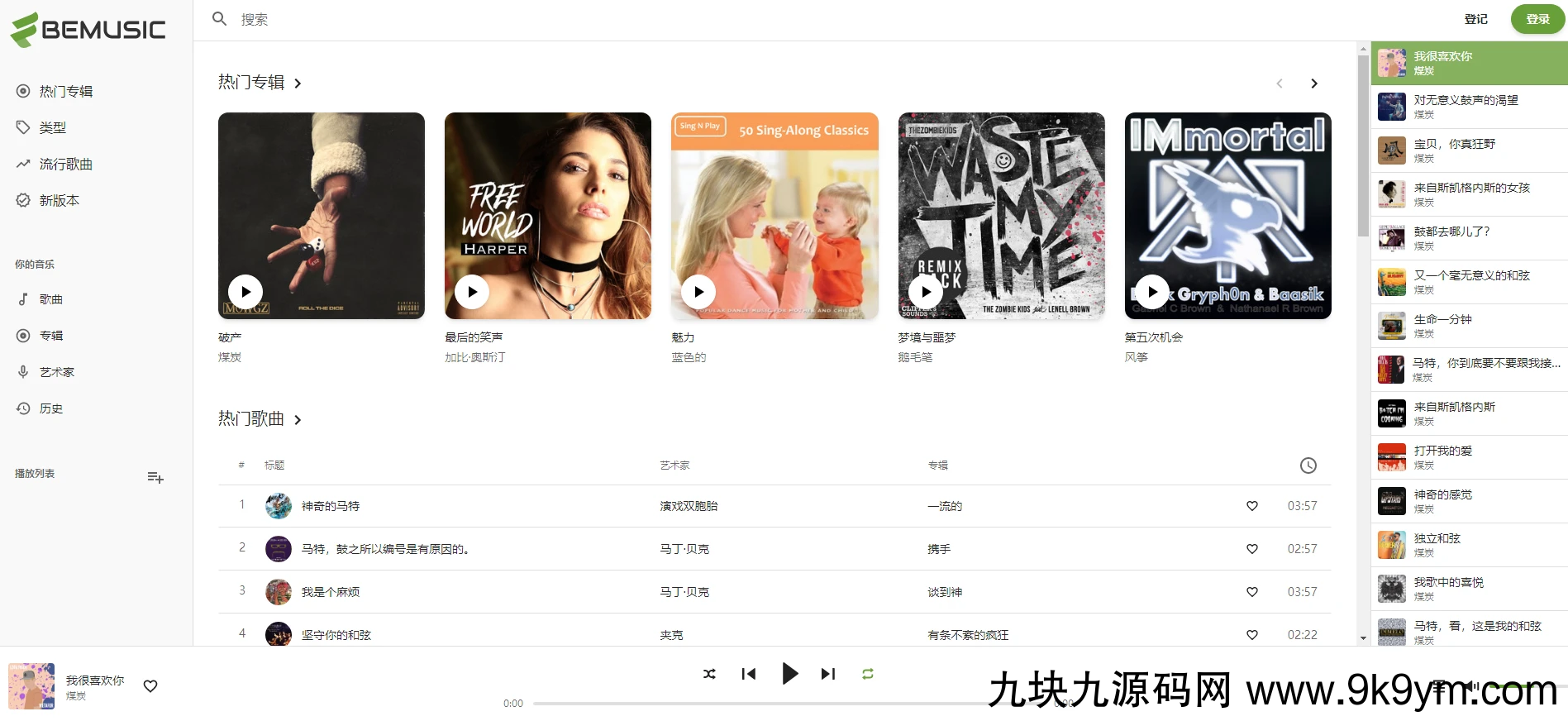1568x721 pixels.
Task: Open the 第五次机会 album cover
Action: click(1227, 216)
